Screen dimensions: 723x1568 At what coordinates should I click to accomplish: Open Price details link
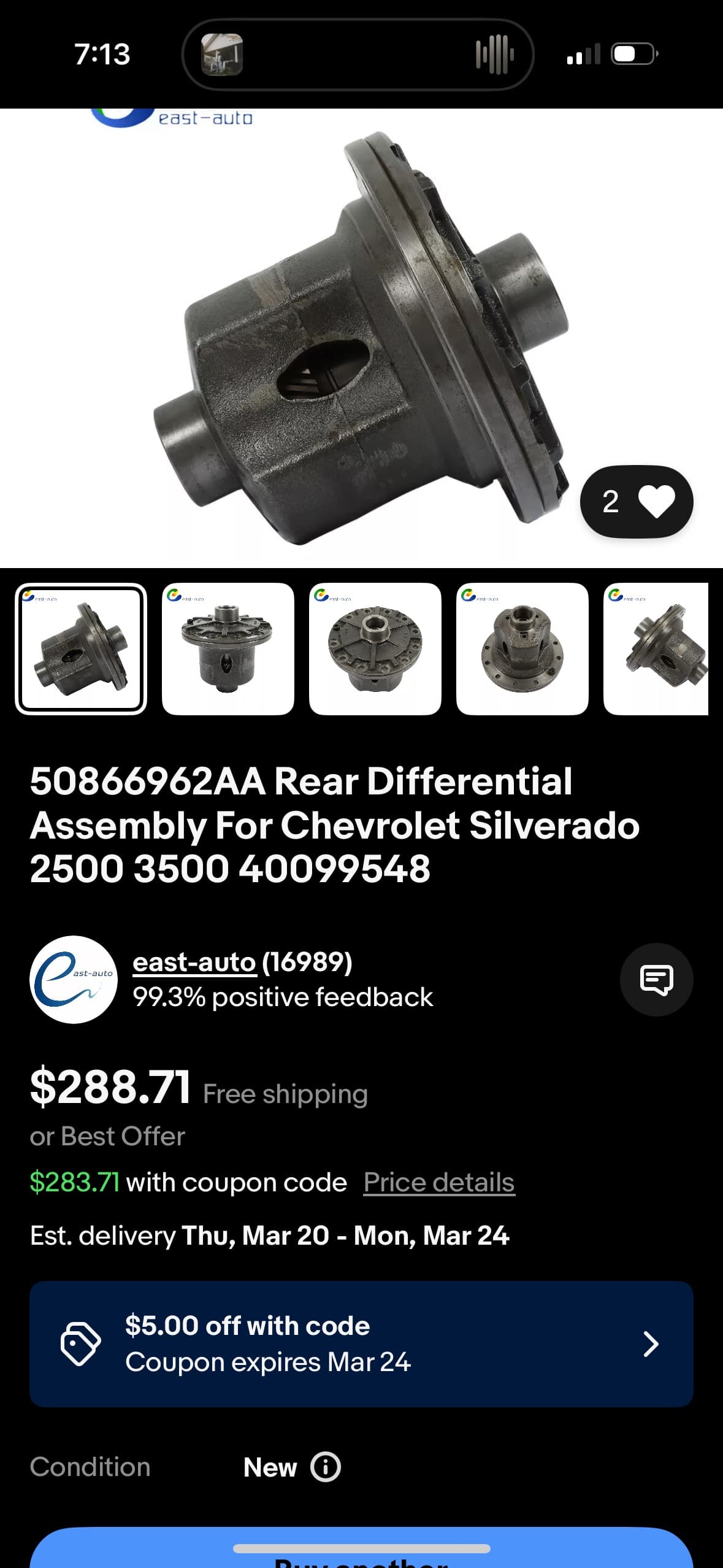[x=439, y=1182]
